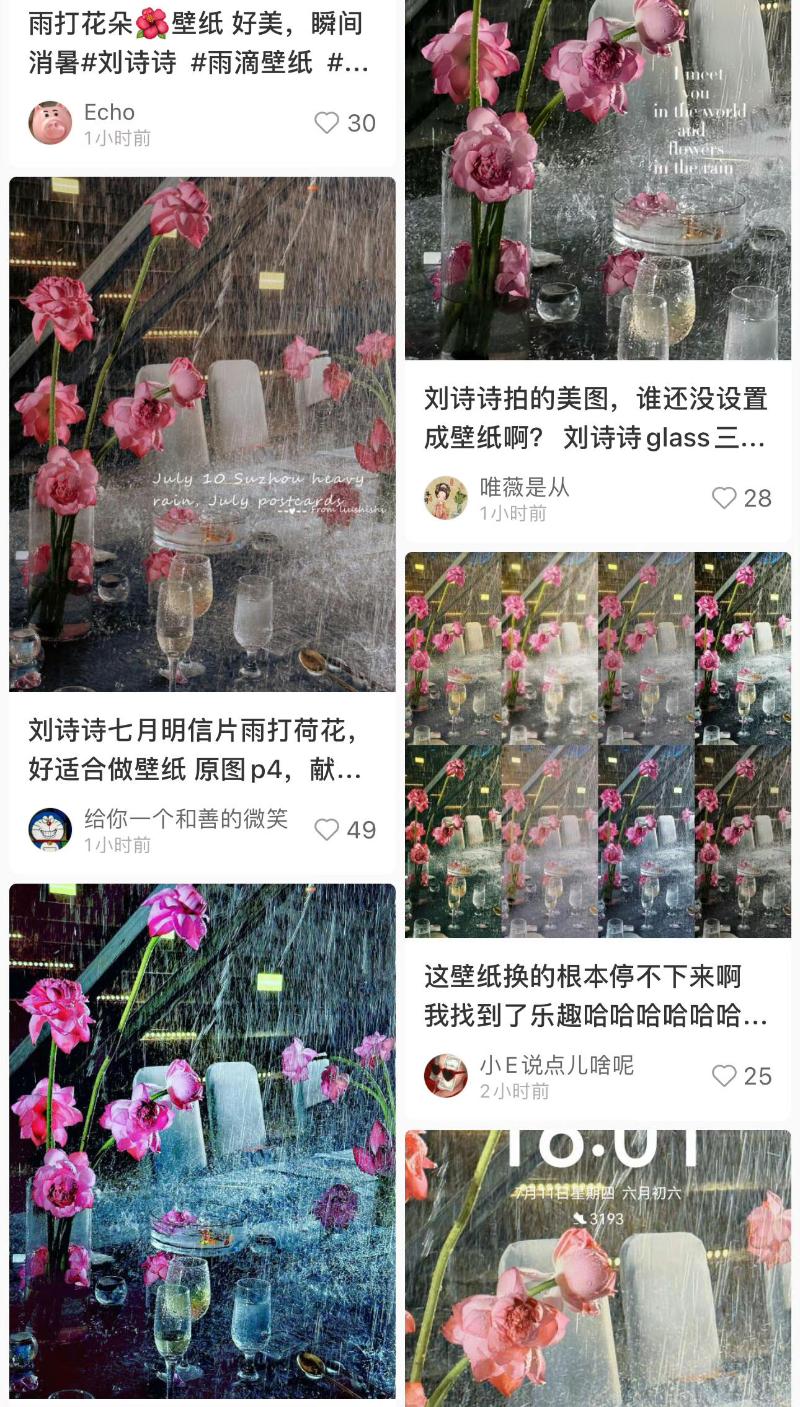The width and height of the screenshot is (800, 1407).
Task: View profile of 小E说点儿啥呢
Action: point(446,1076)
